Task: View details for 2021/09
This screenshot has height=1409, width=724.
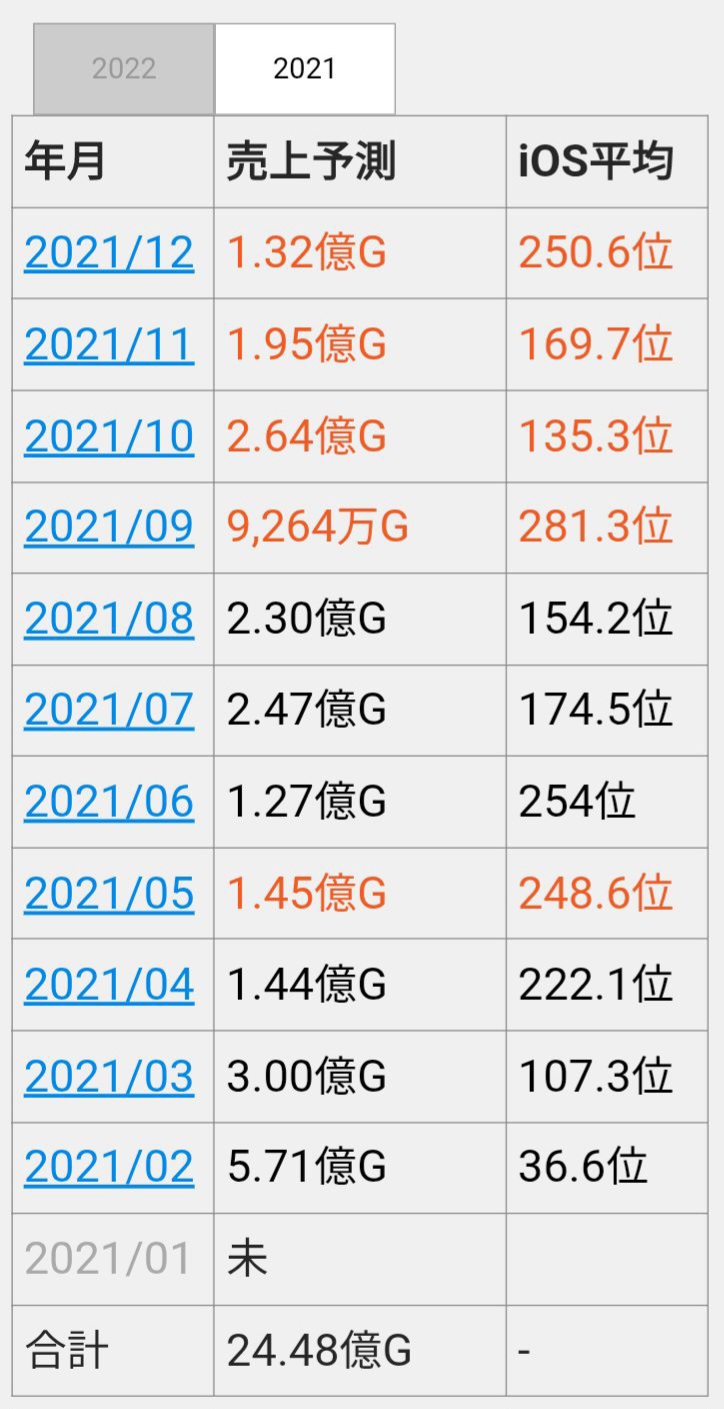Action: click(109, 527)
